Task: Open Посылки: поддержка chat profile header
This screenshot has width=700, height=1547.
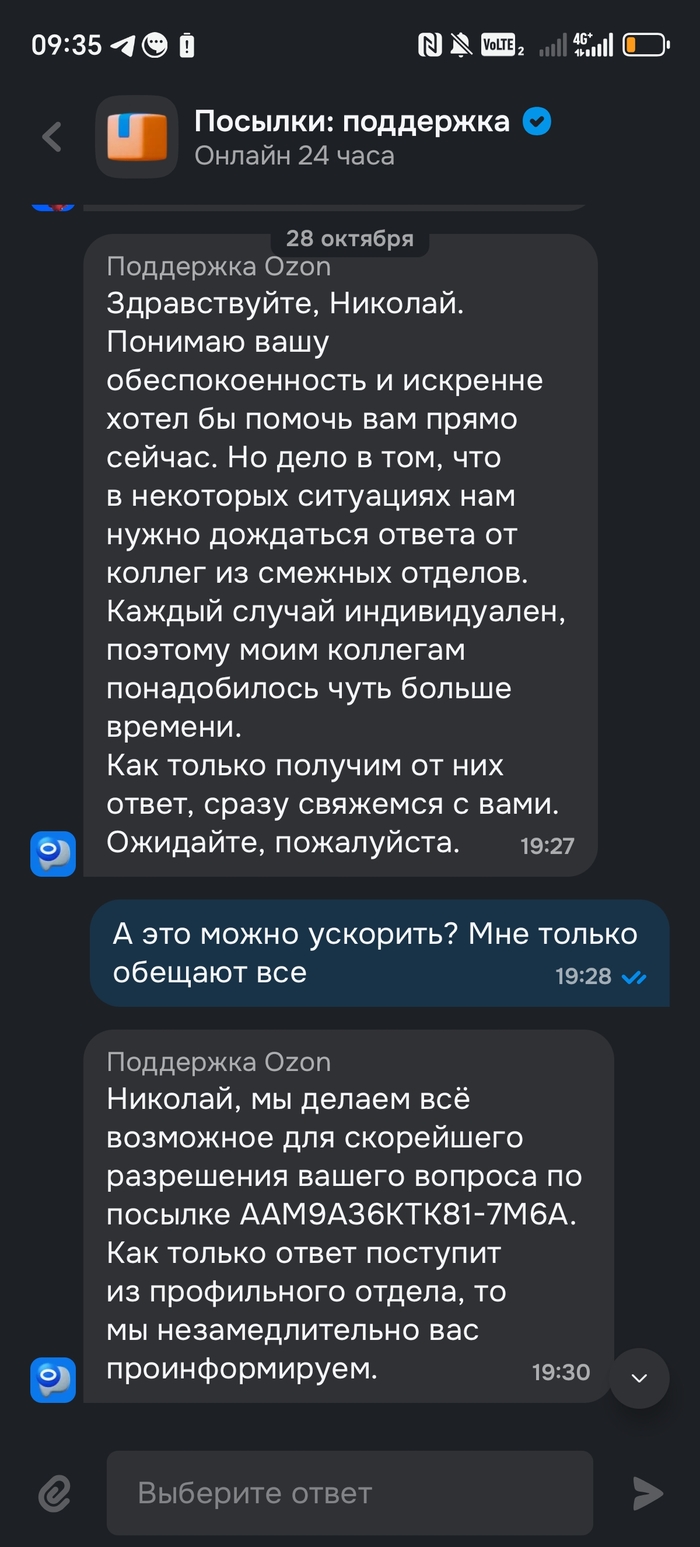Action: coord(350,137)
